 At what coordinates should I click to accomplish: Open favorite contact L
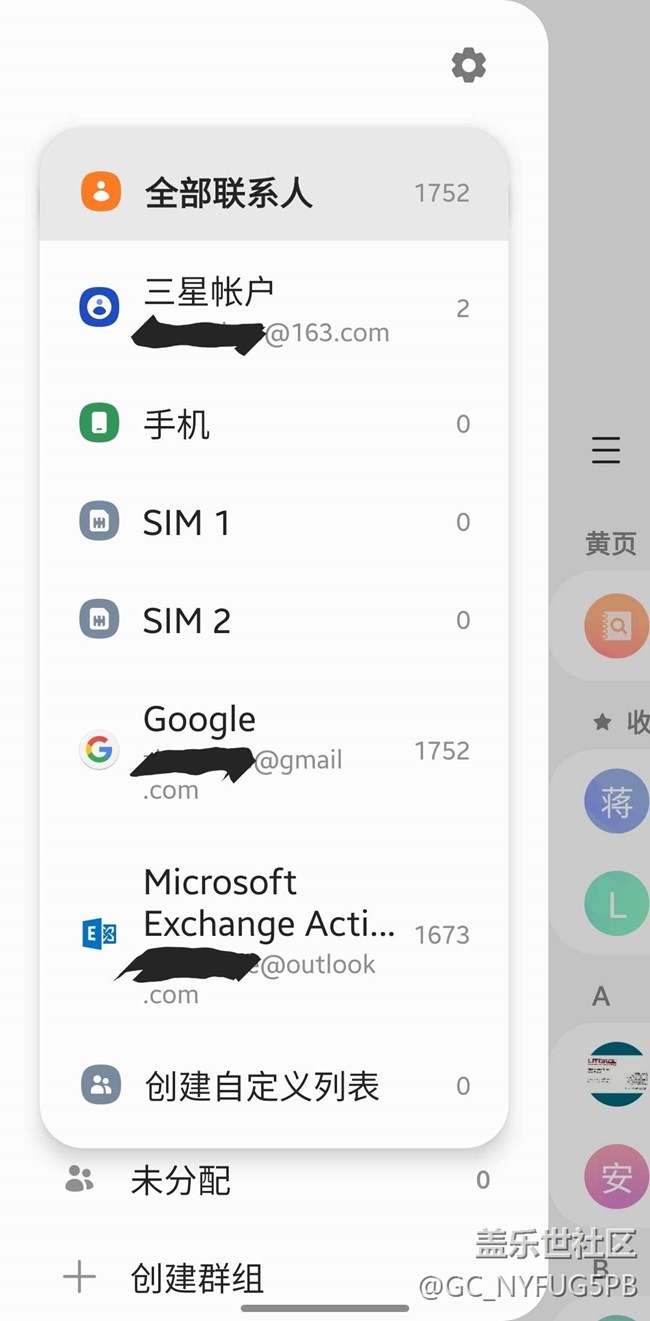(x=617, y=905)
